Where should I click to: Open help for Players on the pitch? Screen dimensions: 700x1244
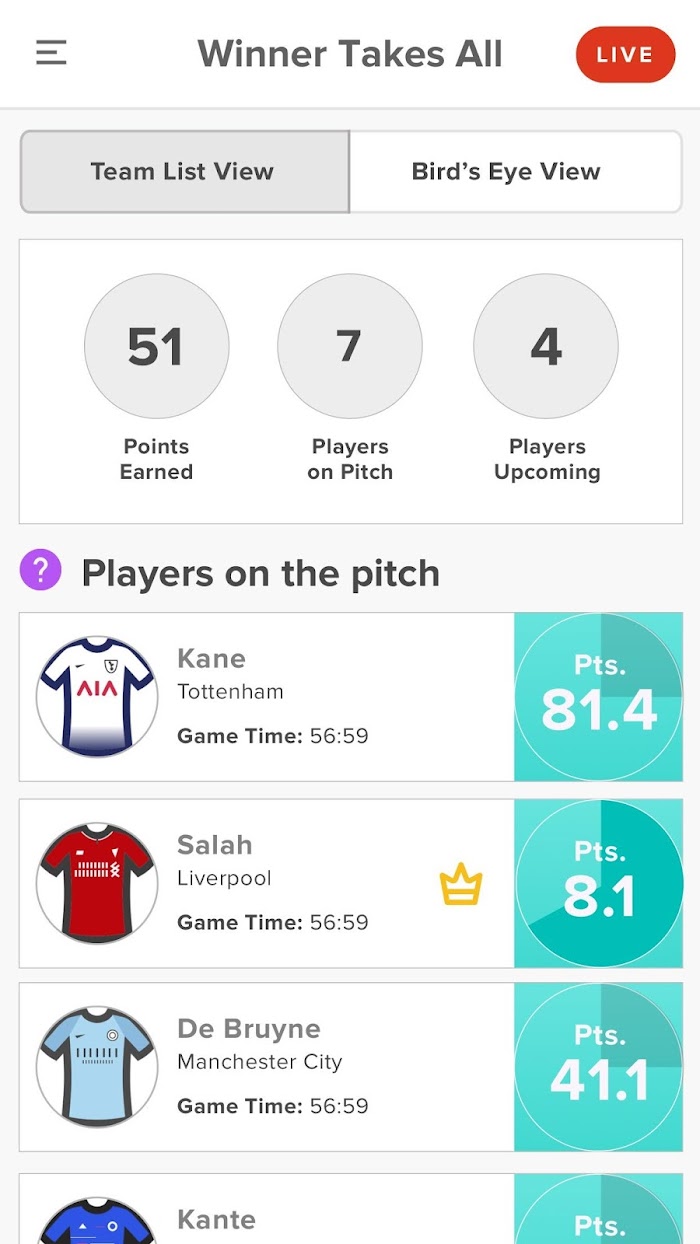tap(40, 571)
